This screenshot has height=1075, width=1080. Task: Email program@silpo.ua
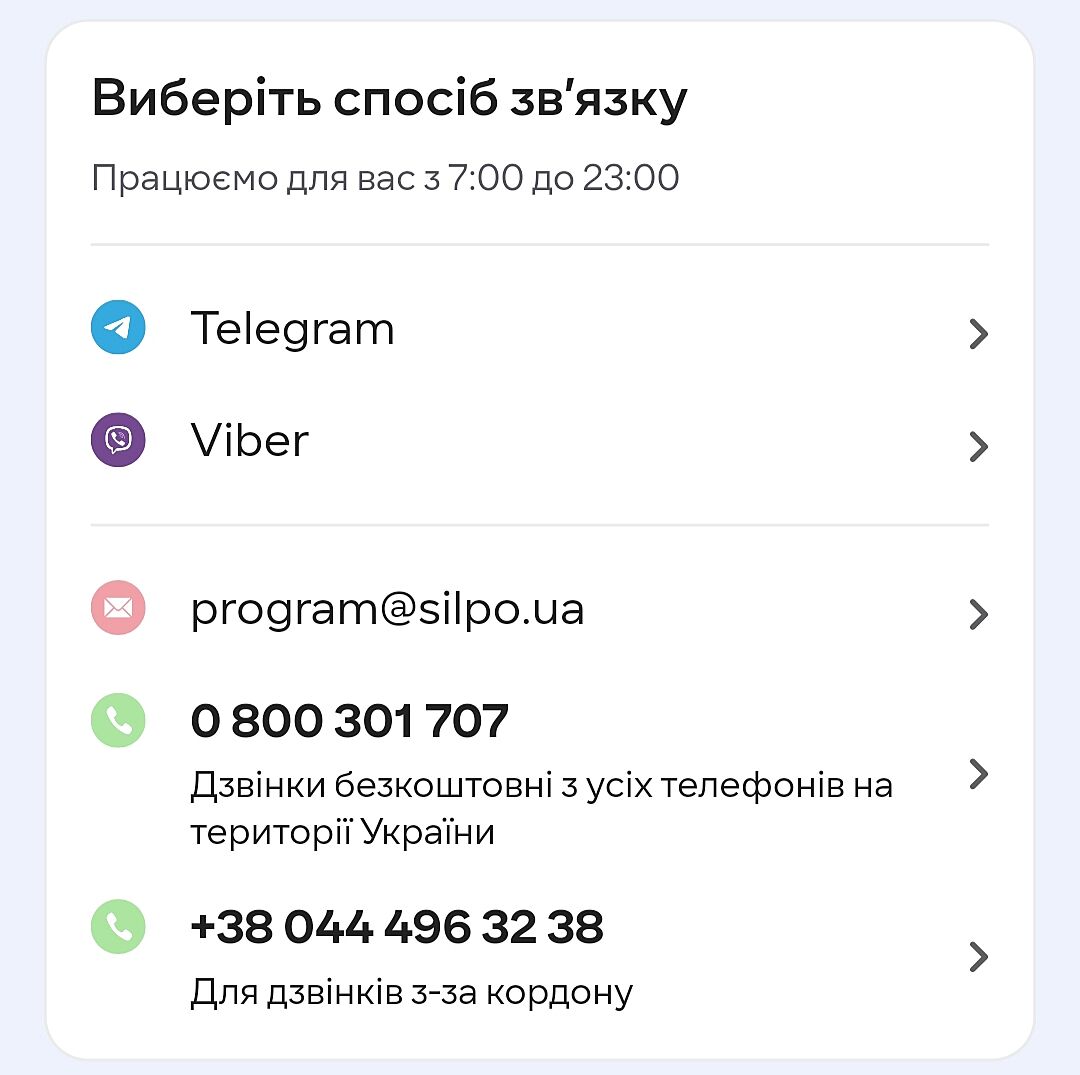coord(388,609)
